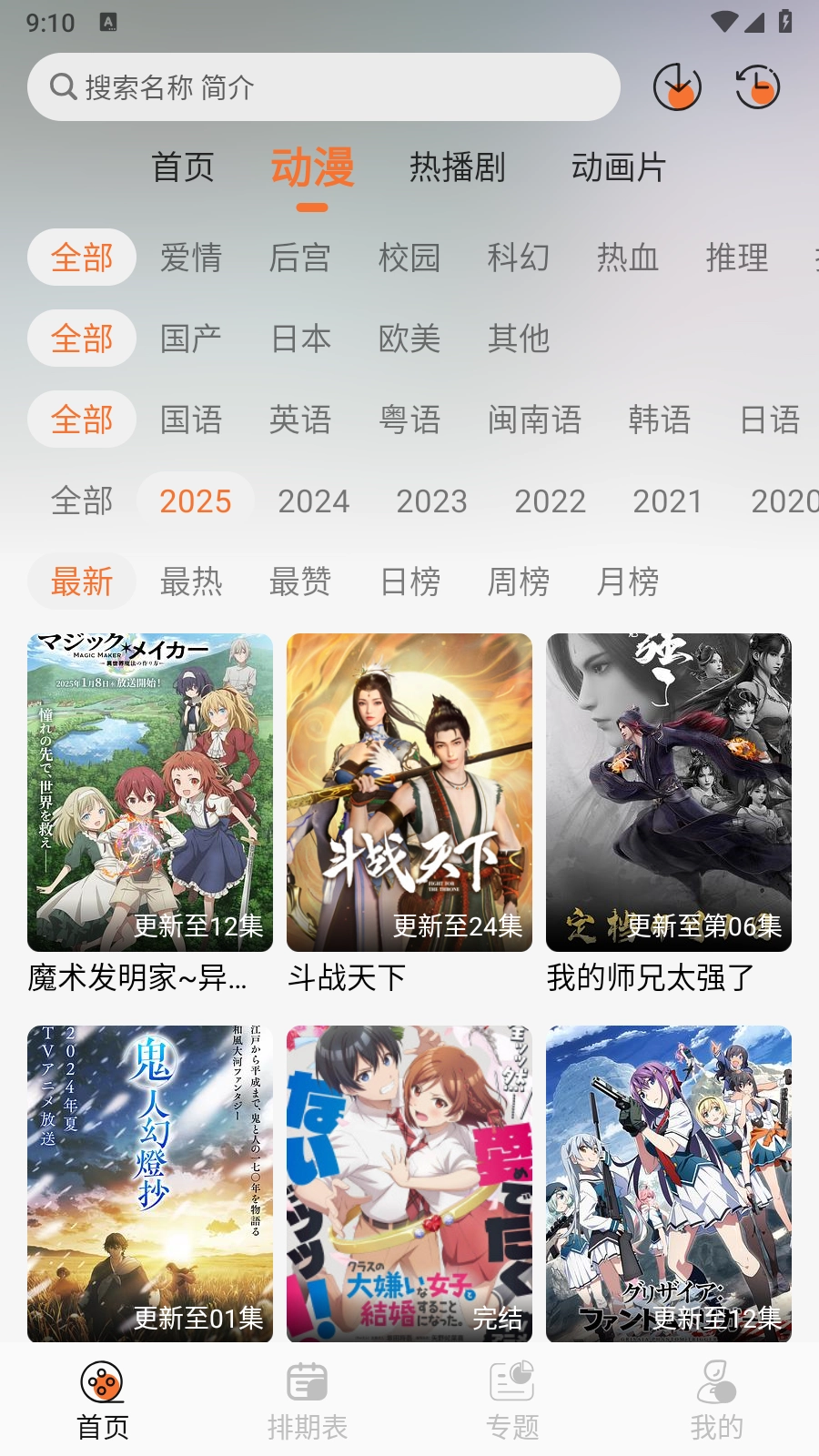Go to the 我的 bottom tab

717,1401
